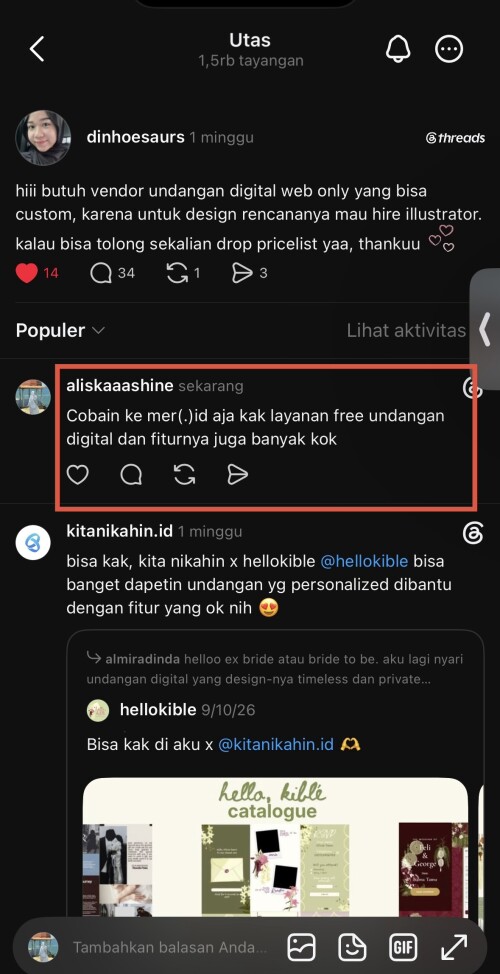Open dinhoesaurs profile picture
500x974 pixels.
pos(43,138)
